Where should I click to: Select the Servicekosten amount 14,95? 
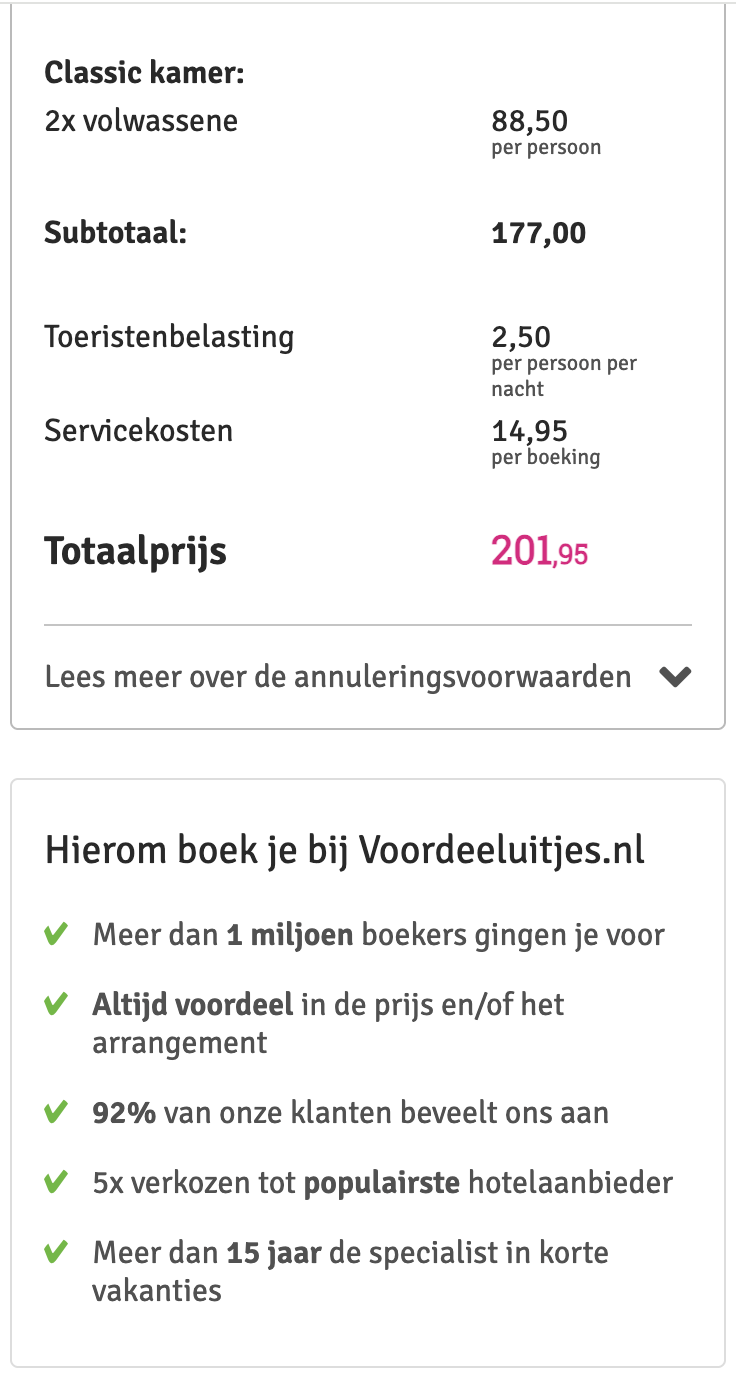(529, 430)
